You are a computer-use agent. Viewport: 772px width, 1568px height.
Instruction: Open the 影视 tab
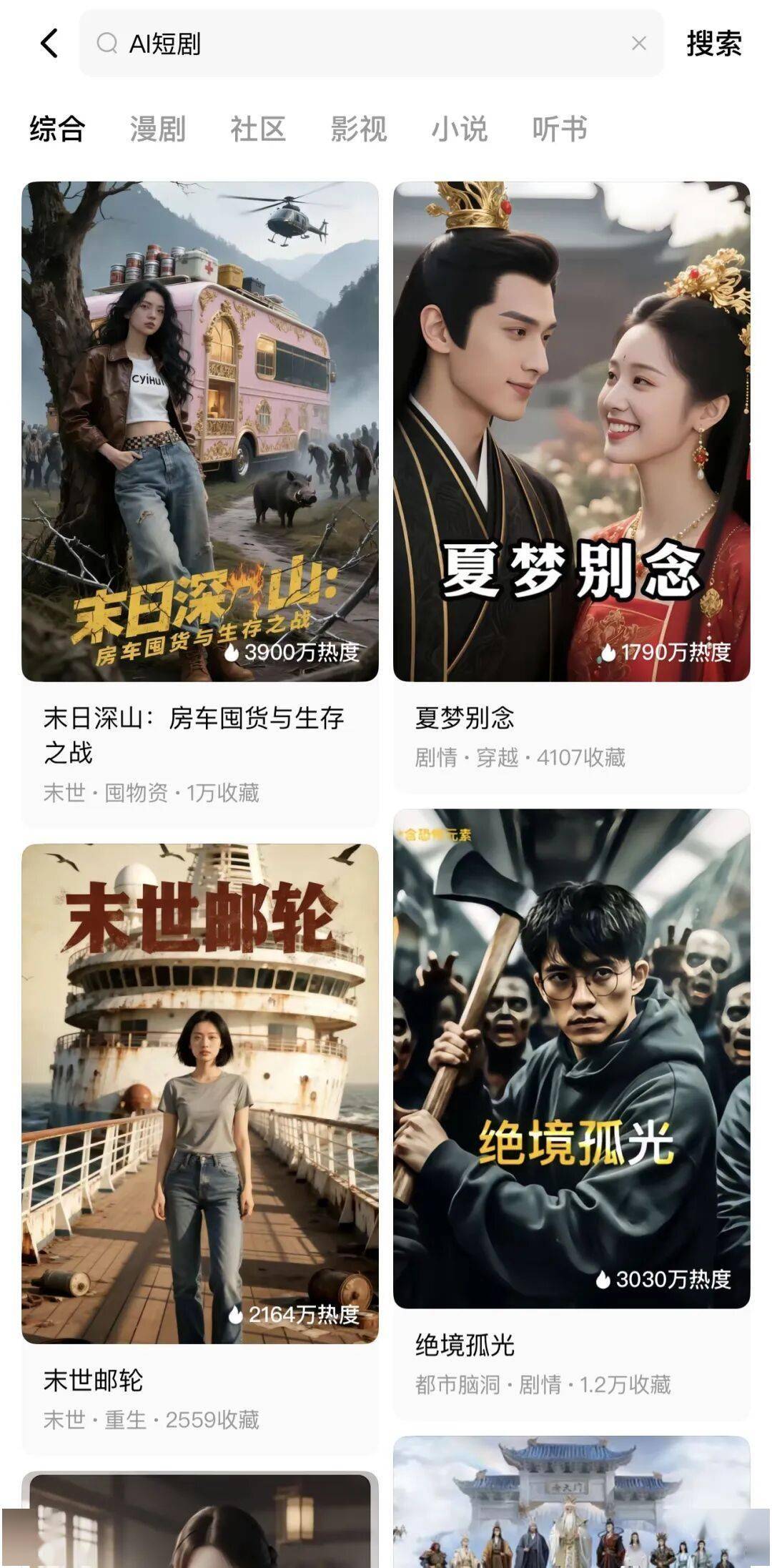click(x=359, y=129)
